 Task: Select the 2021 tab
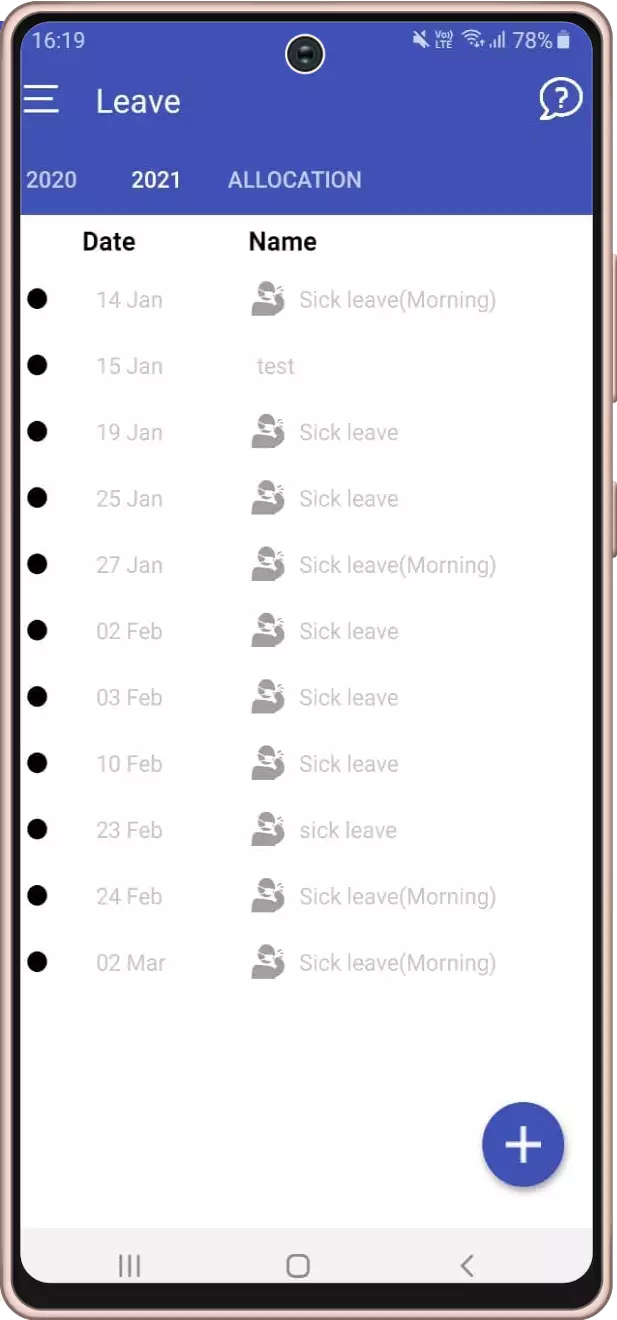pos(156,180)
